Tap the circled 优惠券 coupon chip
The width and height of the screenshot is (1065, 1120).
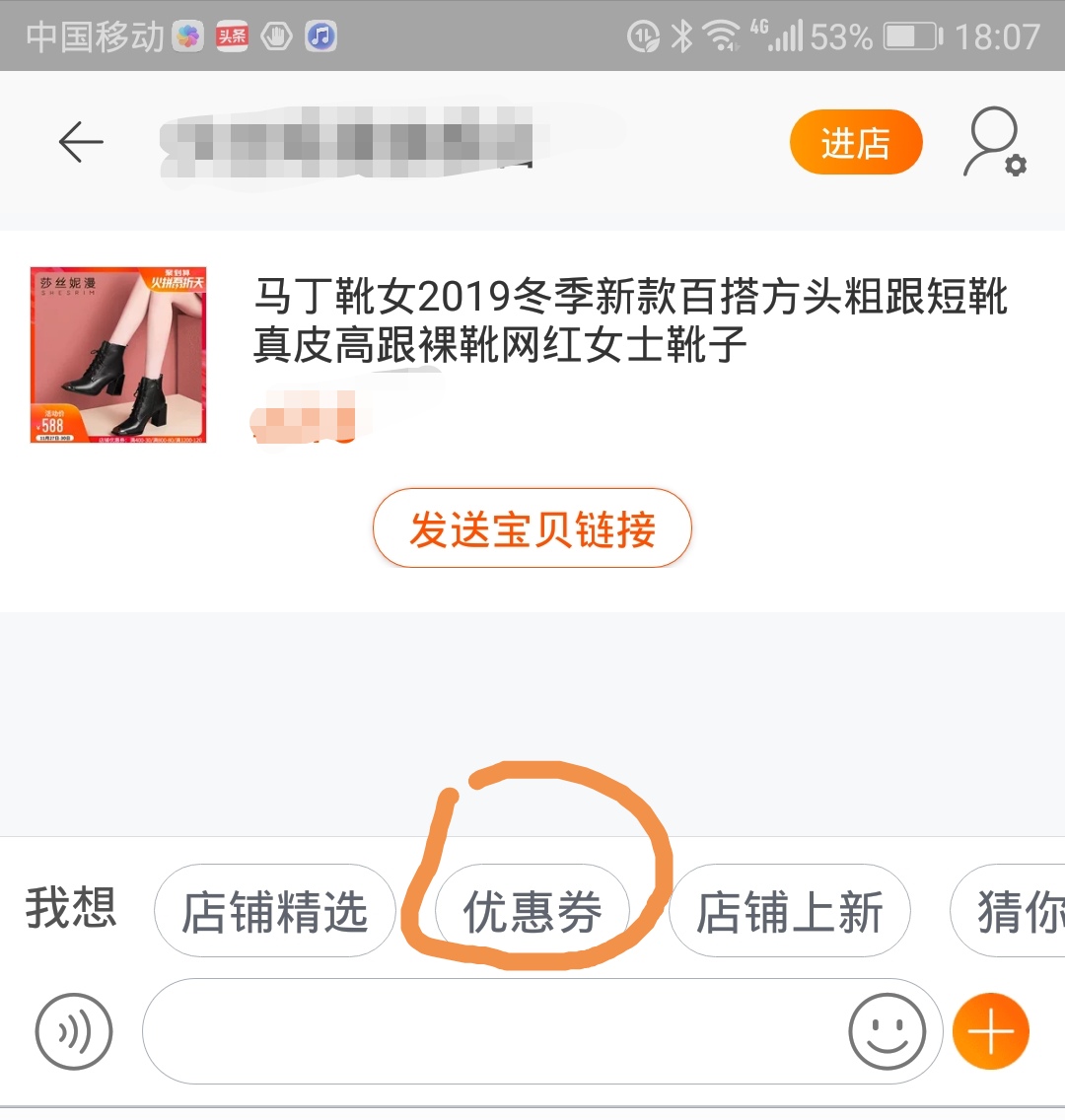pyautogui.click(x=532, y=910)
